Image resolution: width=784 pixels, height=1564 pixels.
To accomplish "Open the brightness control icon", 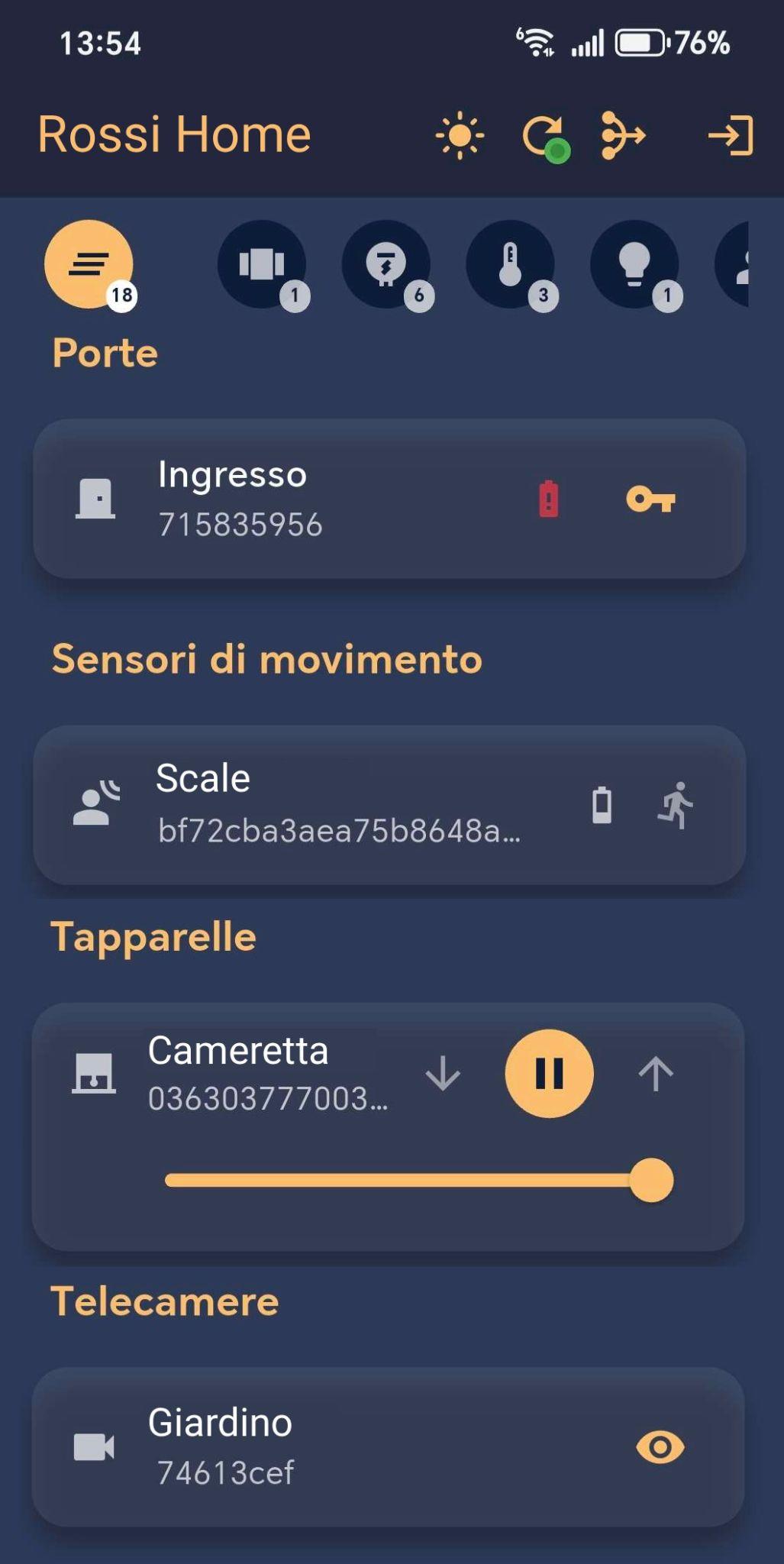I will [460, 136].
